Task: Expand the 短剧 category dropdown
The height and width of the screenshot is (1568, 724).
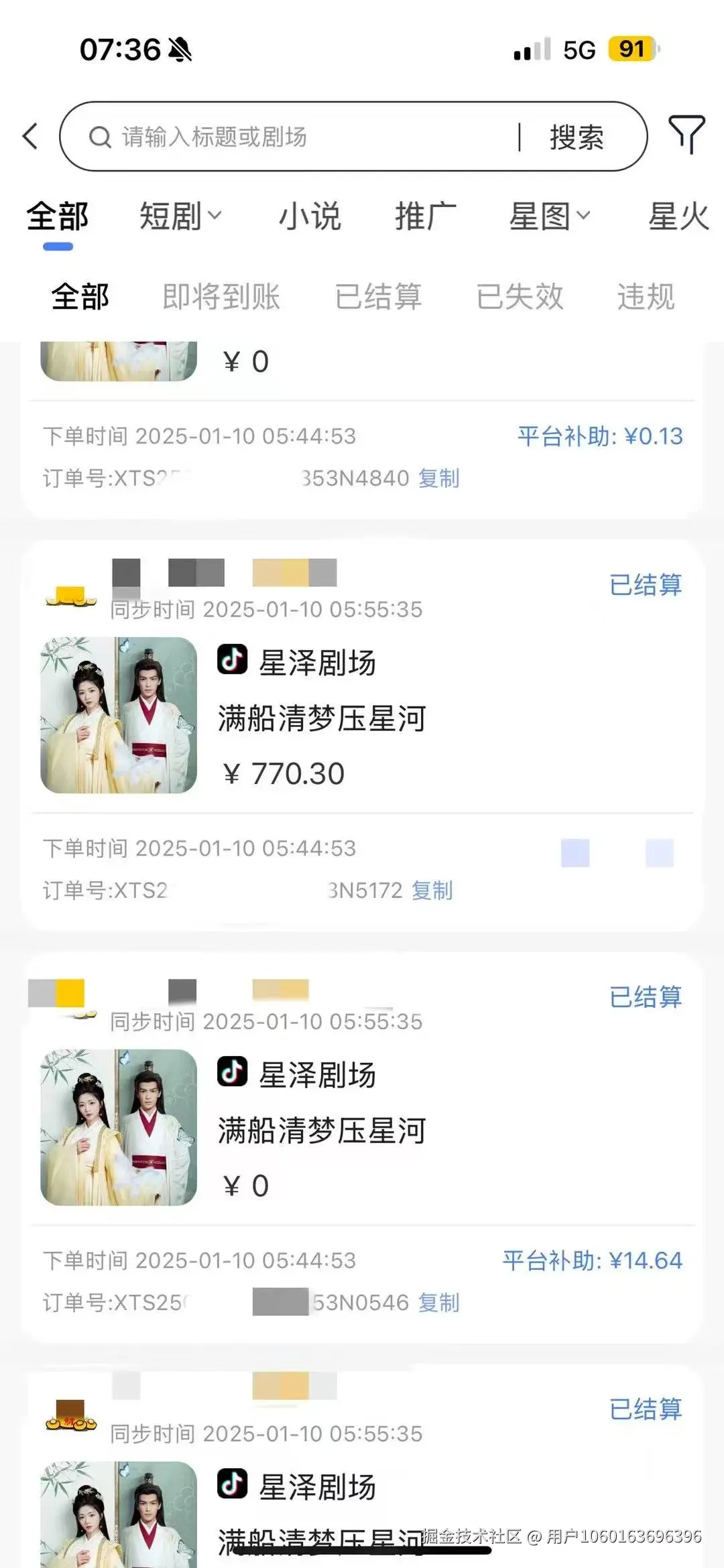Action: point(180,216)
